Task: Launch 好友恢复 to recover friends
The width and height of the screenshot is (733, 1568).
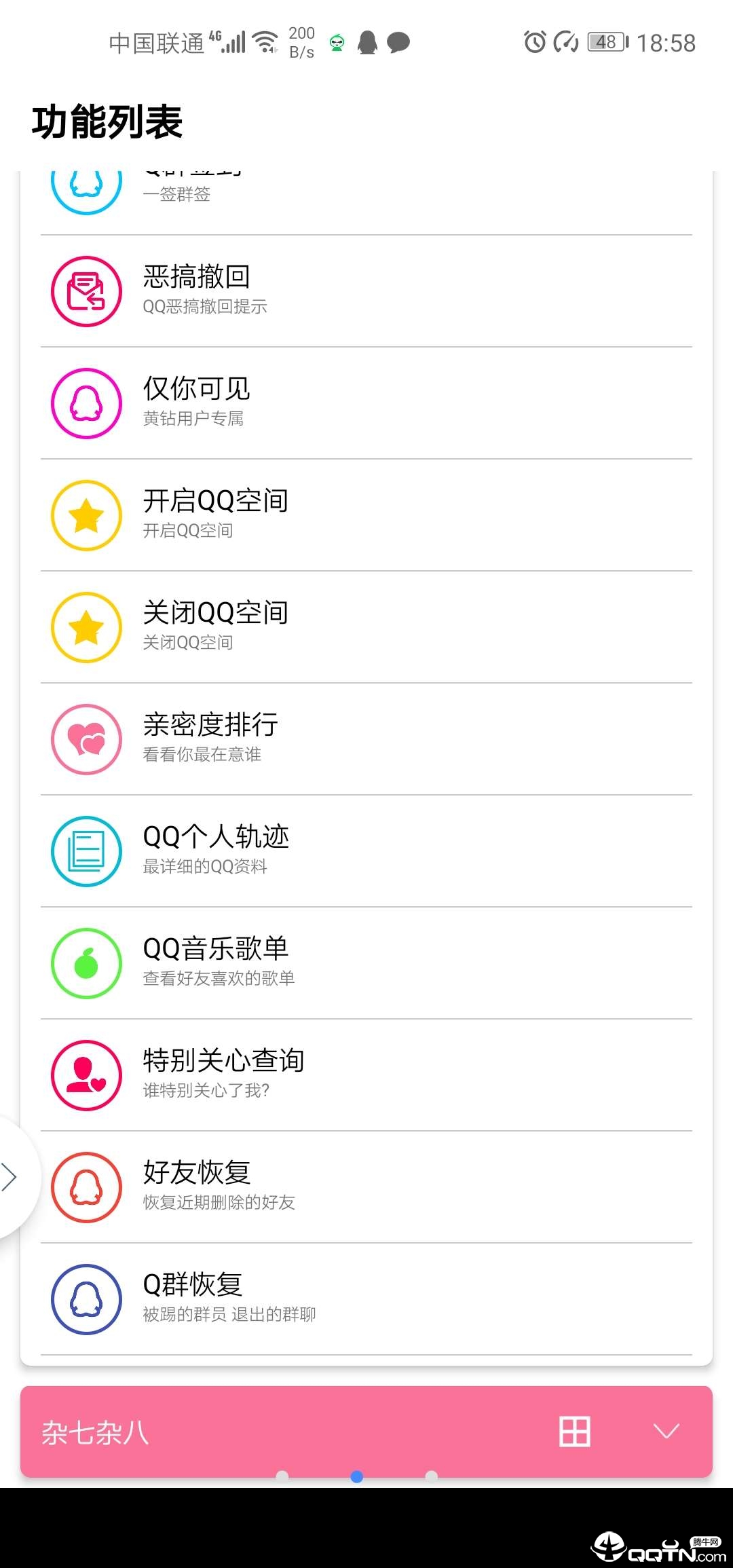Action: point(366,1187)
